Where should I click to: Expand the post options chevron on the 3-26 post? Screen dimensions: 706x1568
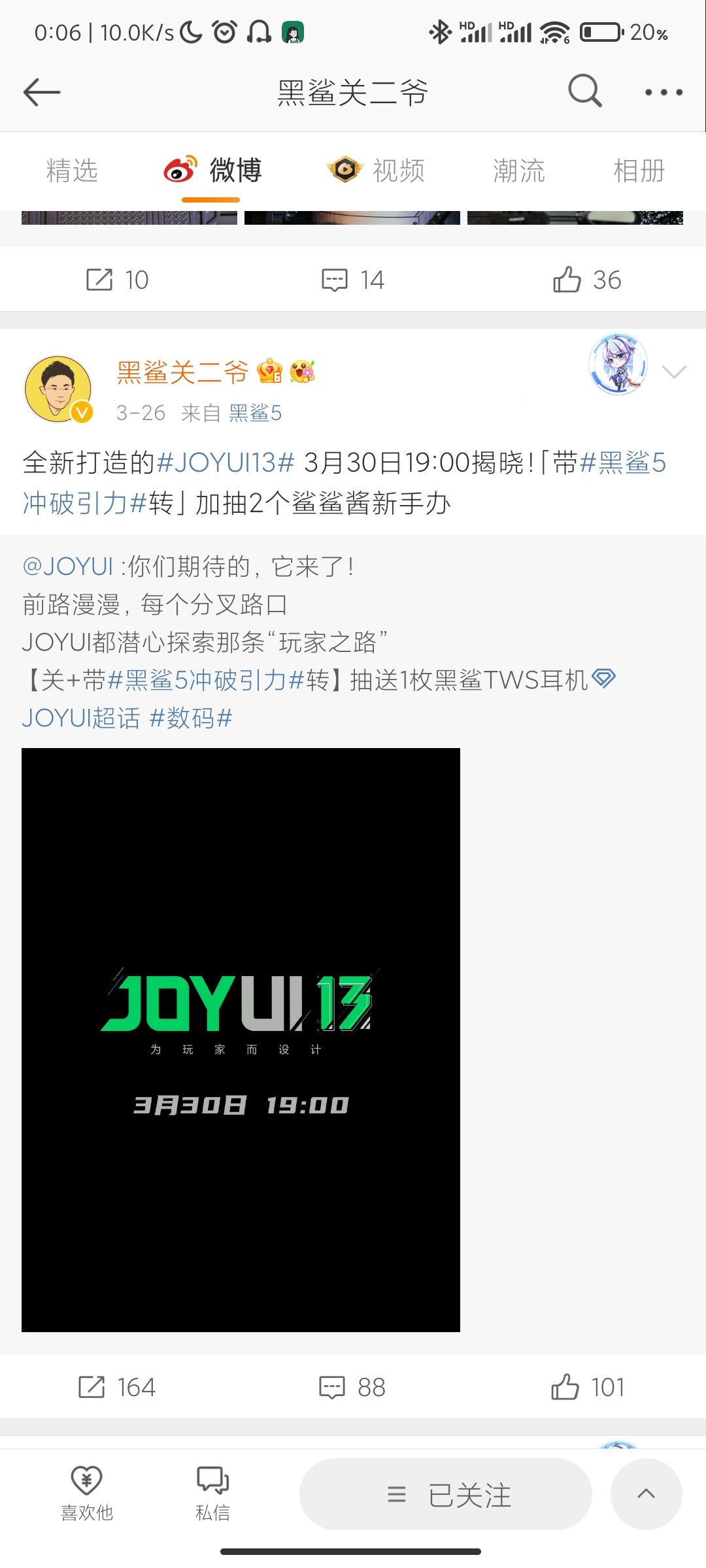[x=674, y=372]
